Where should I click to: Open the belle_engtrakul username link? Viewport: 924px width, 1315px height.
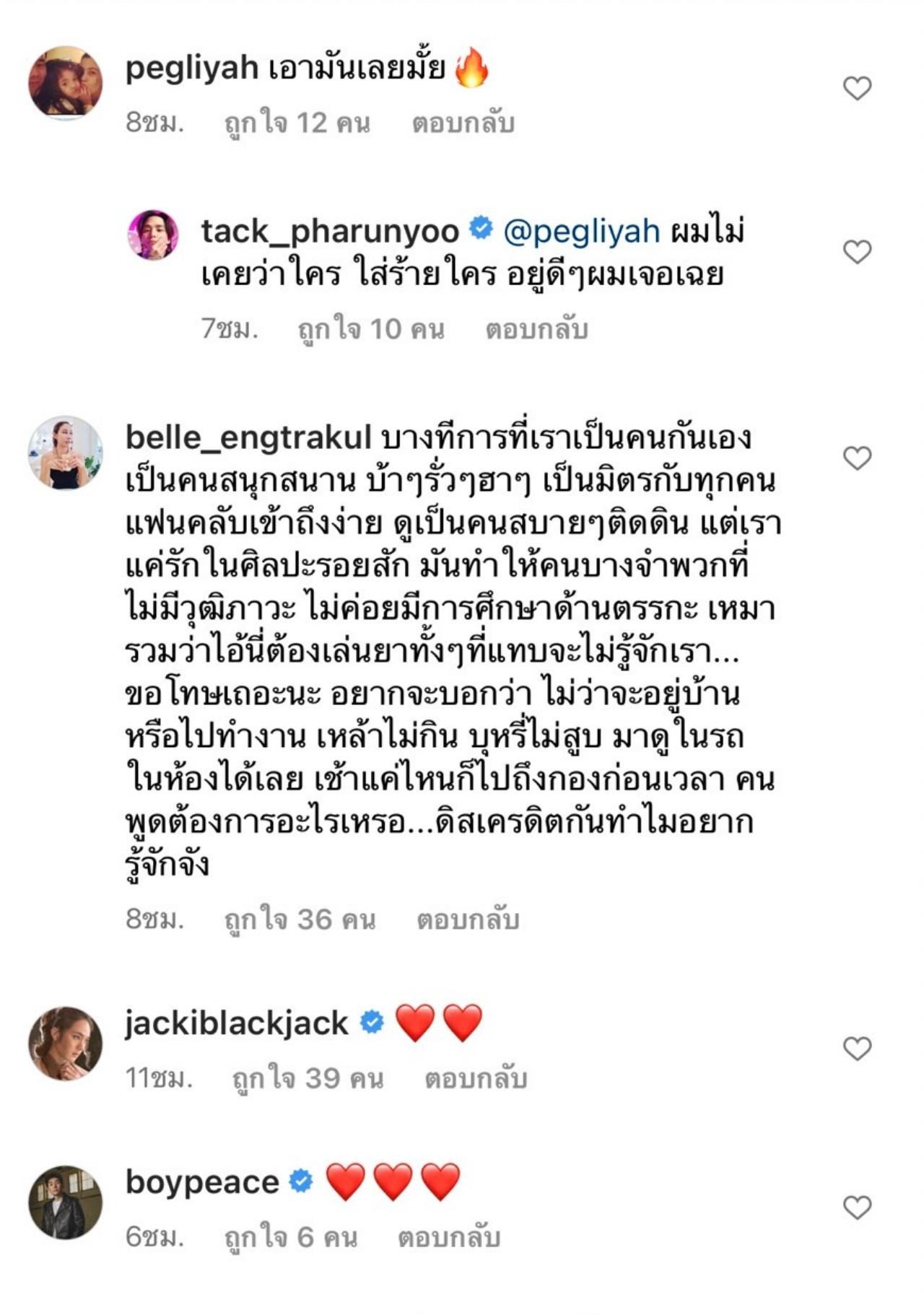pos(248,437)
